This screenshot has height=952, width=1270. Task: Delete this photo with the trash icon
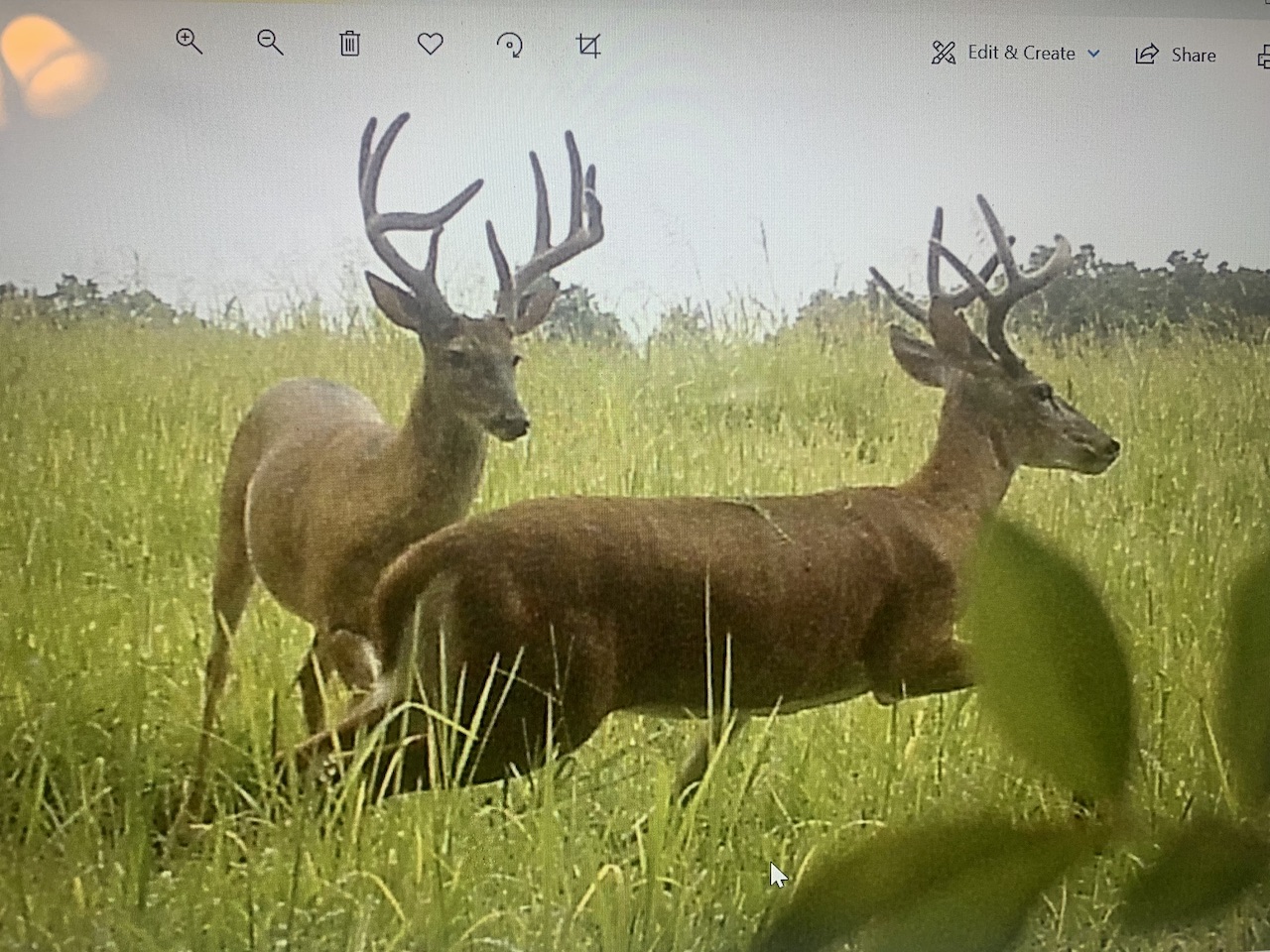click(349, 44)
